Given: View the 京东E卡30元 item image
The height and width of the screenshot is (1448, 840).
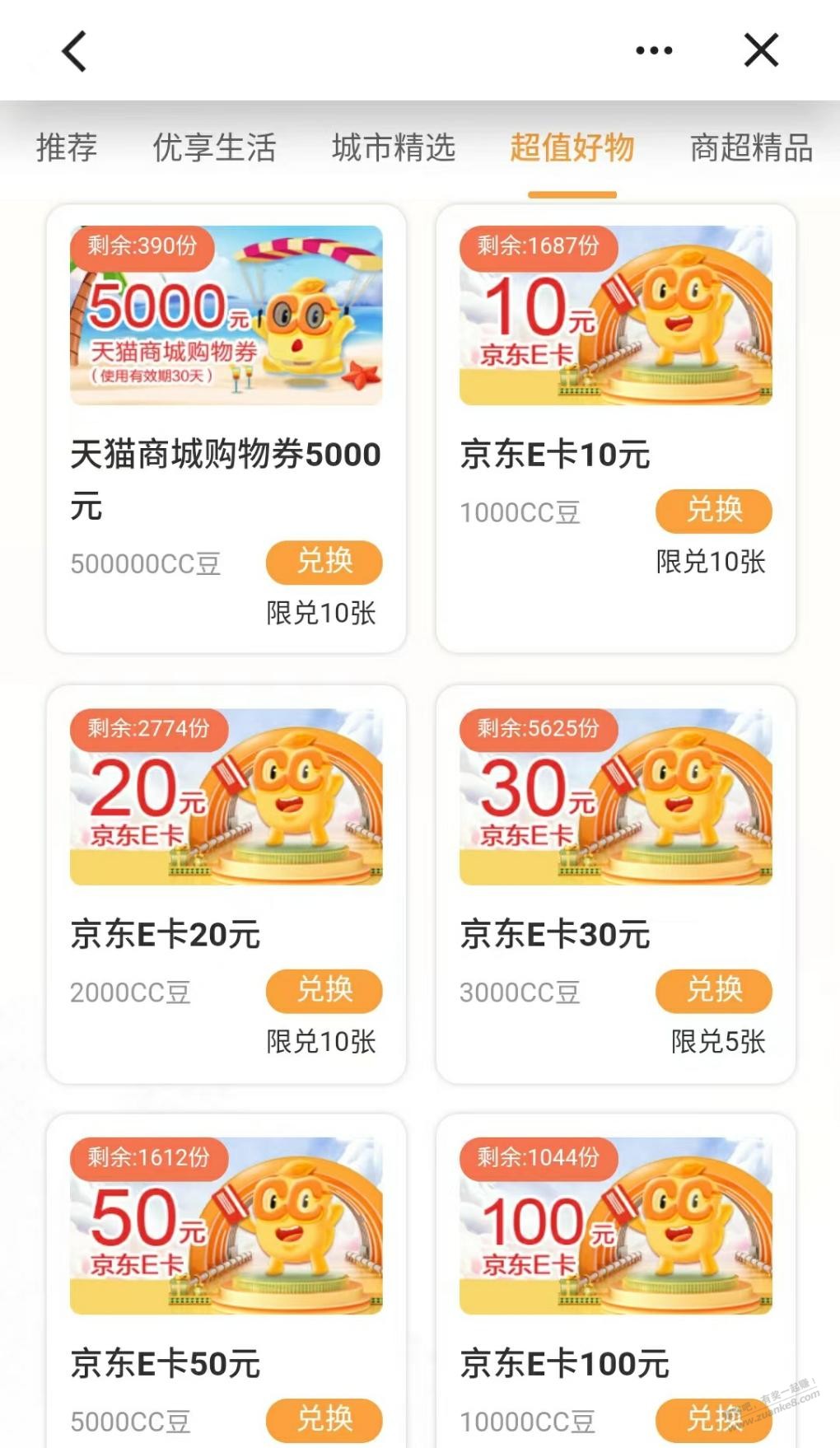Looking at the screenshot, I should pyautogui.click(x=616, y=796).
